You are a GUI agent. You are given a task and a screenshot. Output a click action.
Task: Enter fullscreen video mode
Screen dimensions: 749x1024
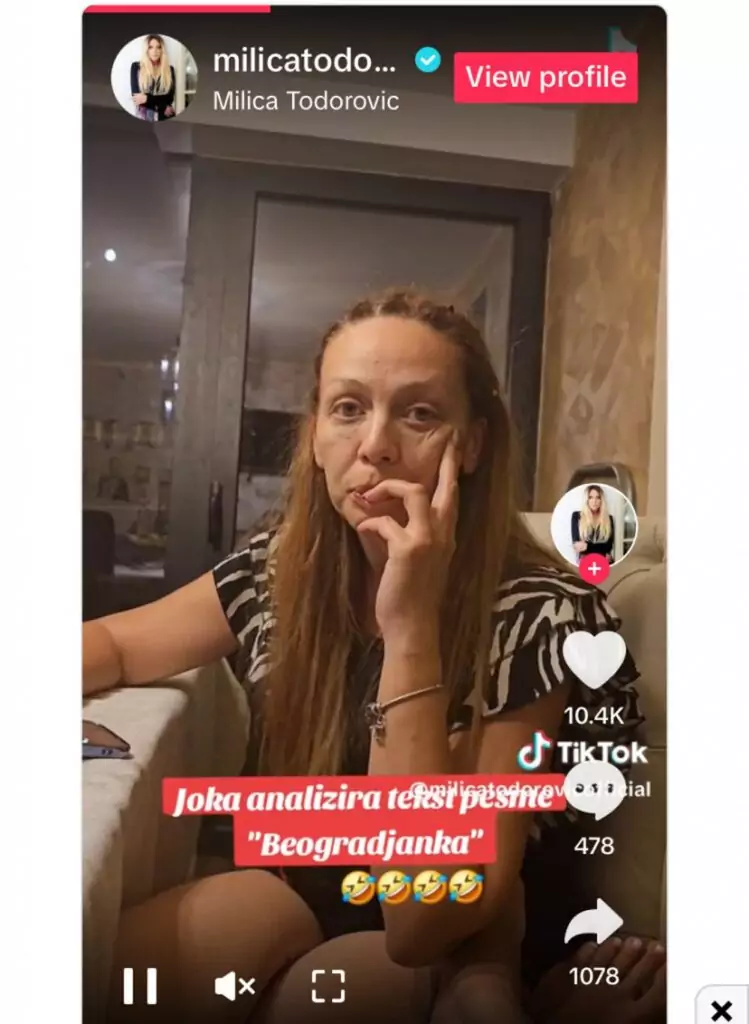coord(328,986)
